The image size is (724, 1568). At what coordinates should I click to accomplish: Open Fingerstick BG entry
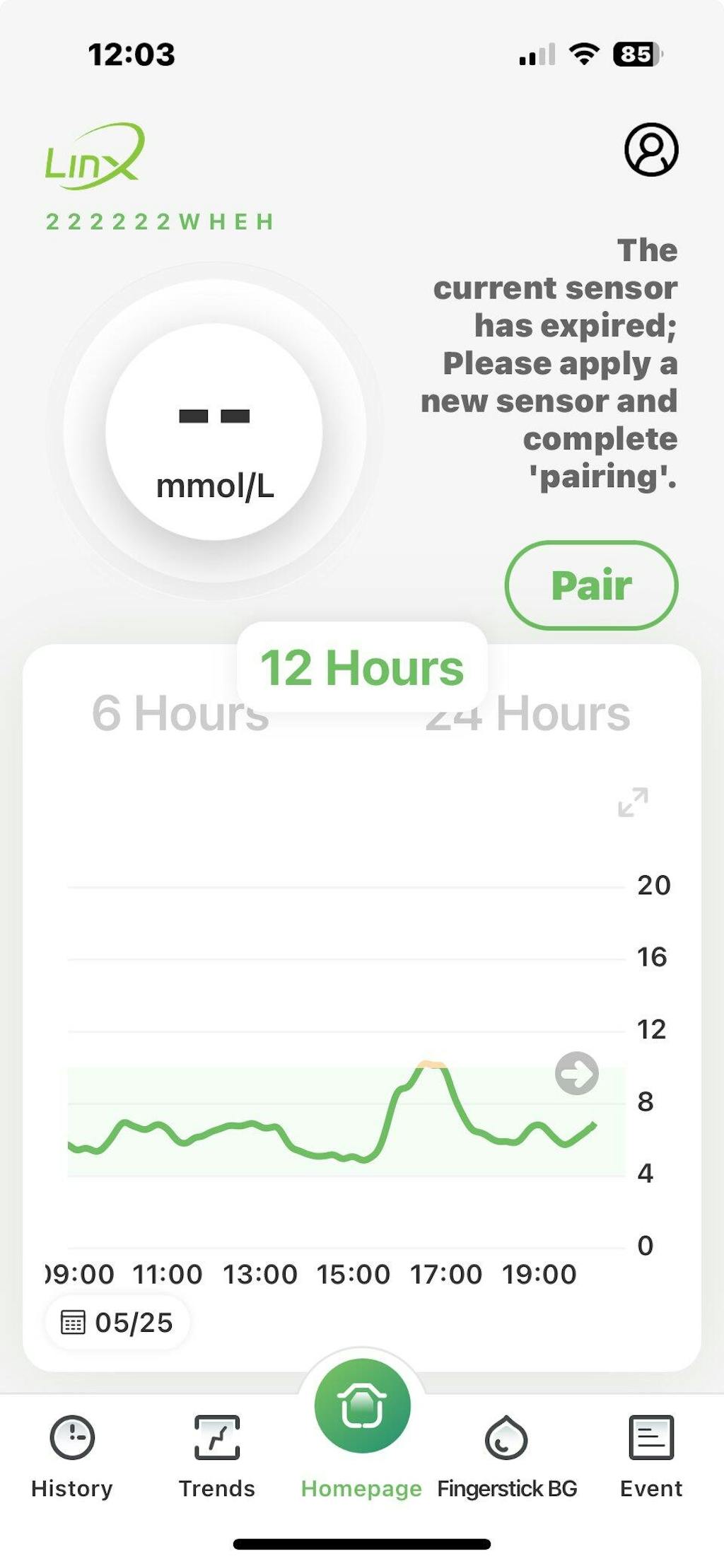[x=506, y=1436]
